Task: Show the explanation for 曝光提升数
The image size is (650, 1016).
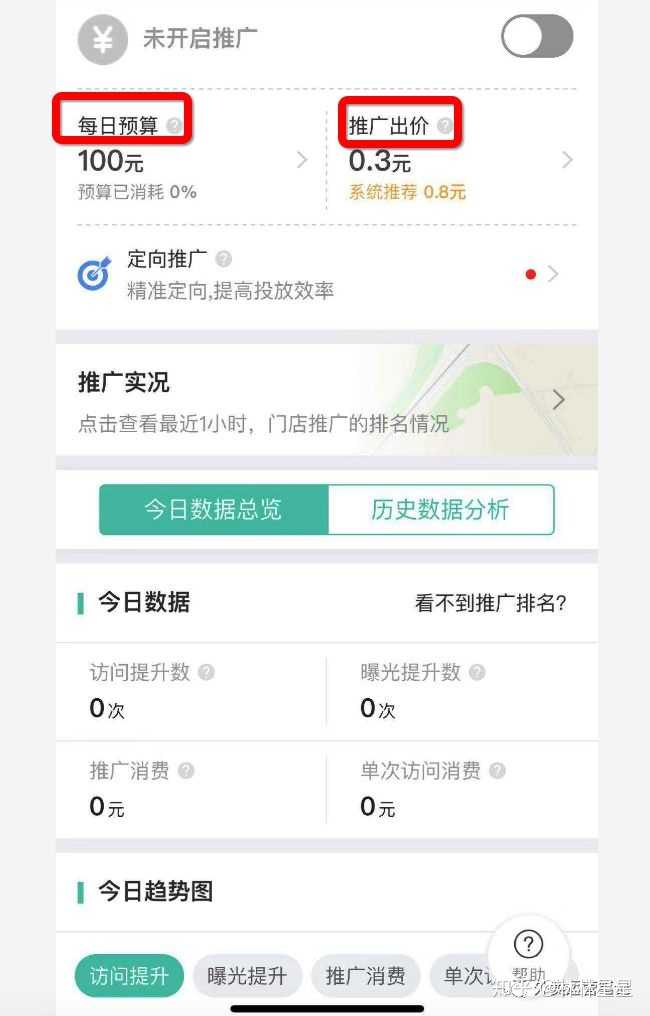Action: 477,673
